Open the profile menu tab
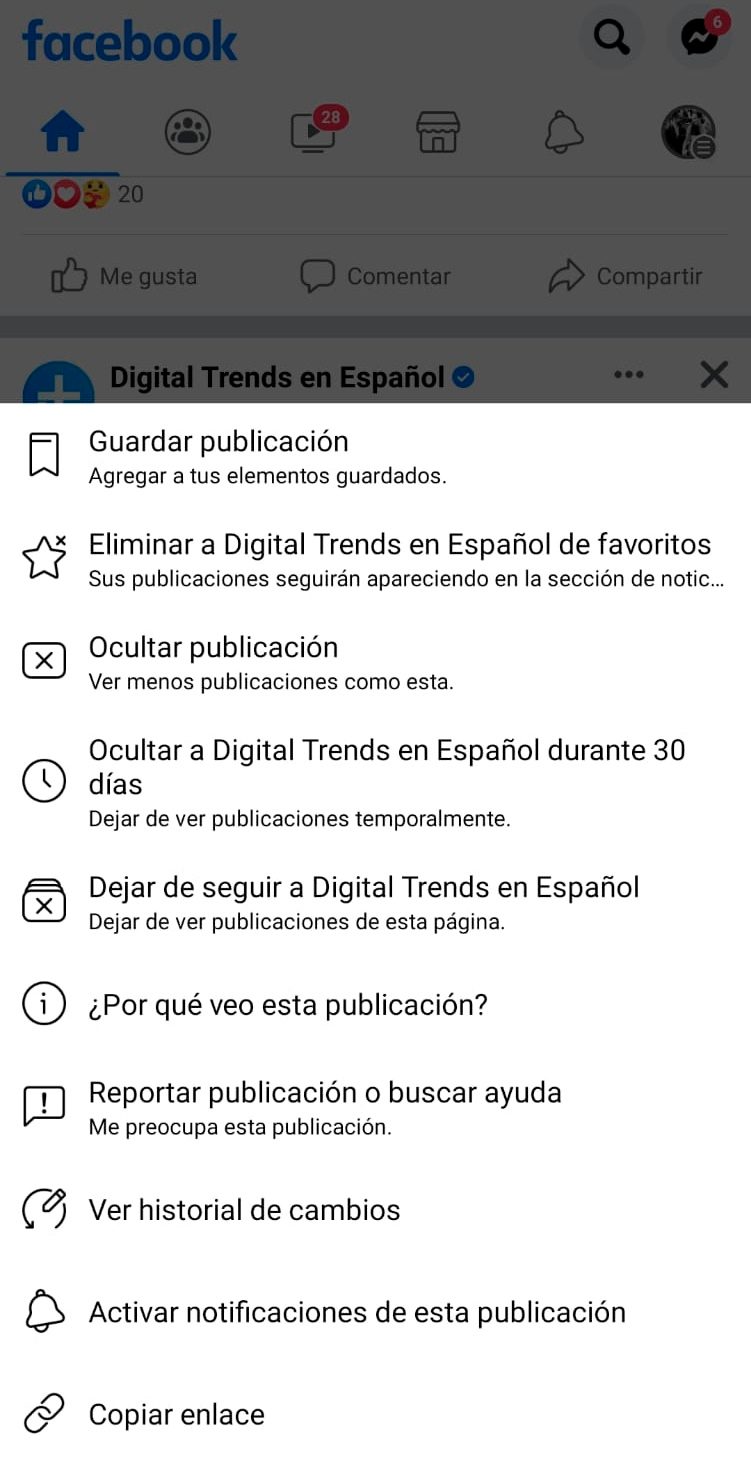Screen dimensions: 751x1458 coord(688,132)
